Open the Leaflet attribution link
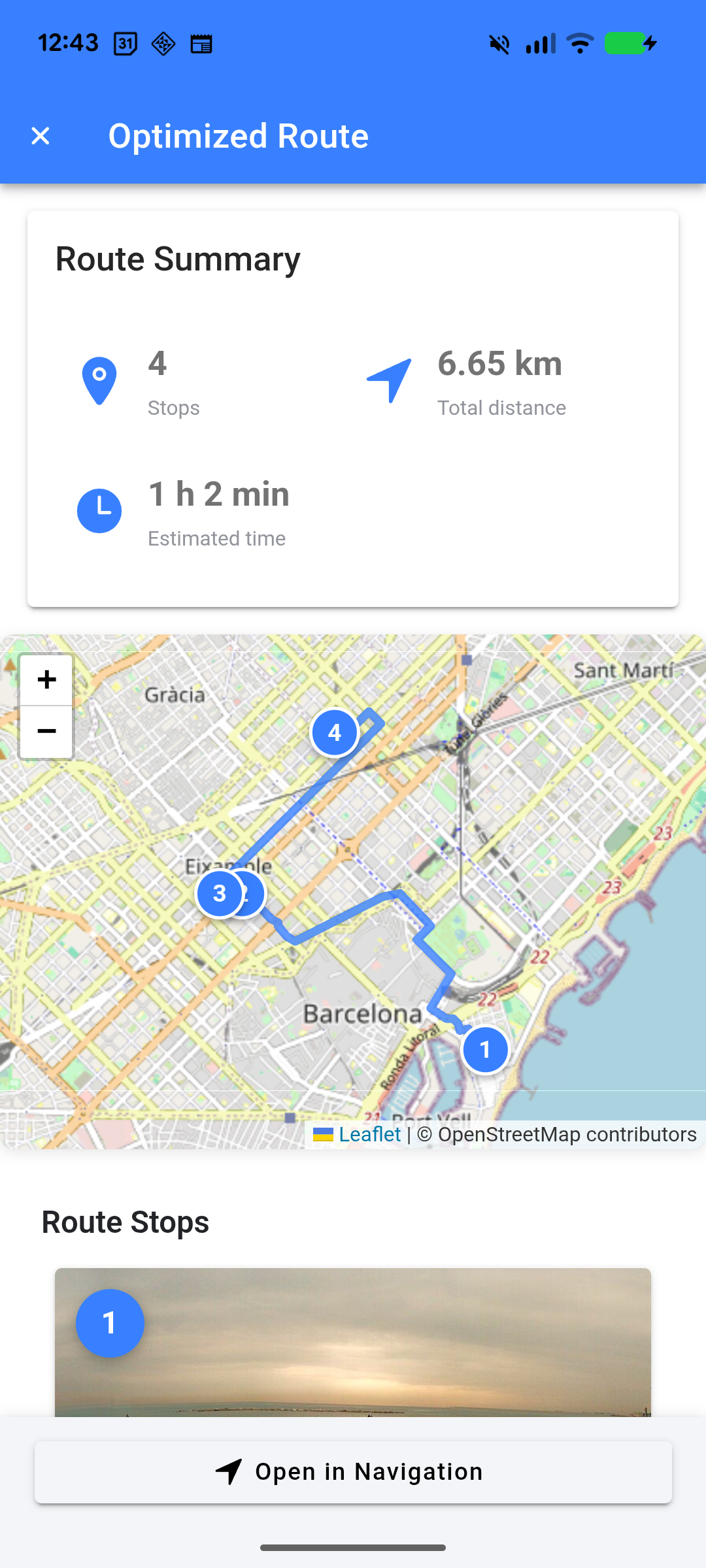706x1568 pixels. 369,1135
